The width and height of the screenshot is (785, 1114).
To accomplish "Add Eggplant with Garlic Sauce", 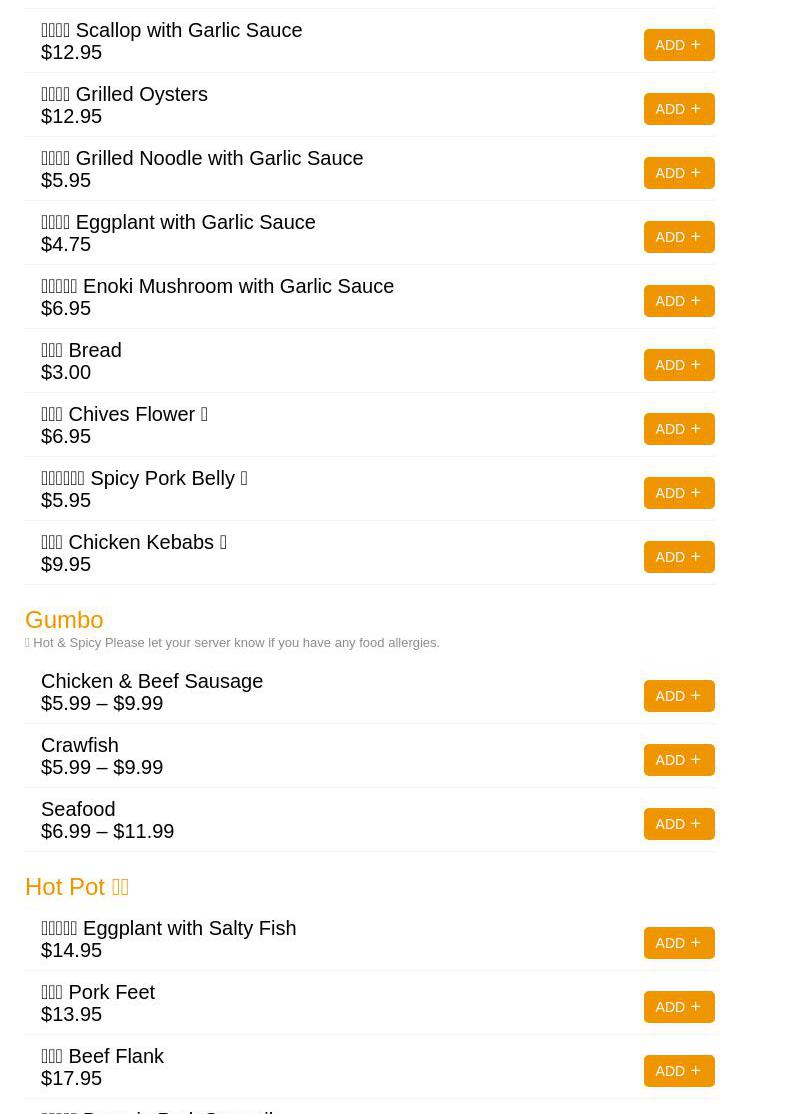I will [679, 237].
